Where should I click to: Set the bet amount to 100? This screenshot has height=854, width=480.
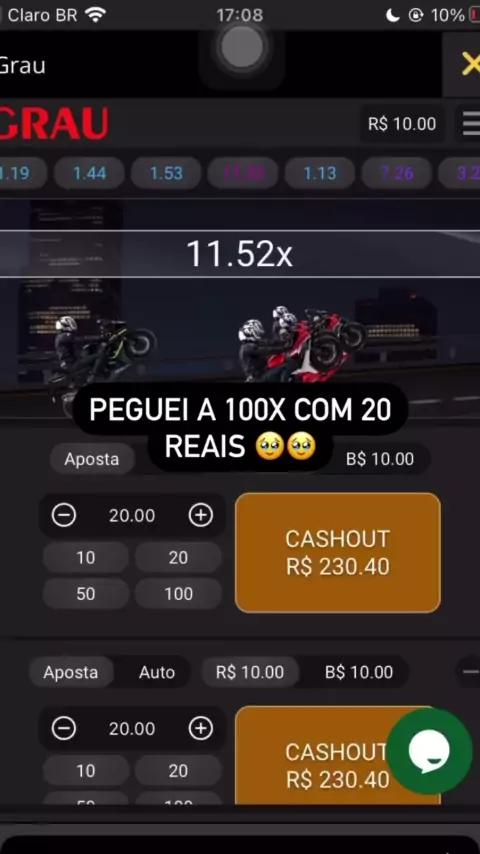(x=178, y=593)
